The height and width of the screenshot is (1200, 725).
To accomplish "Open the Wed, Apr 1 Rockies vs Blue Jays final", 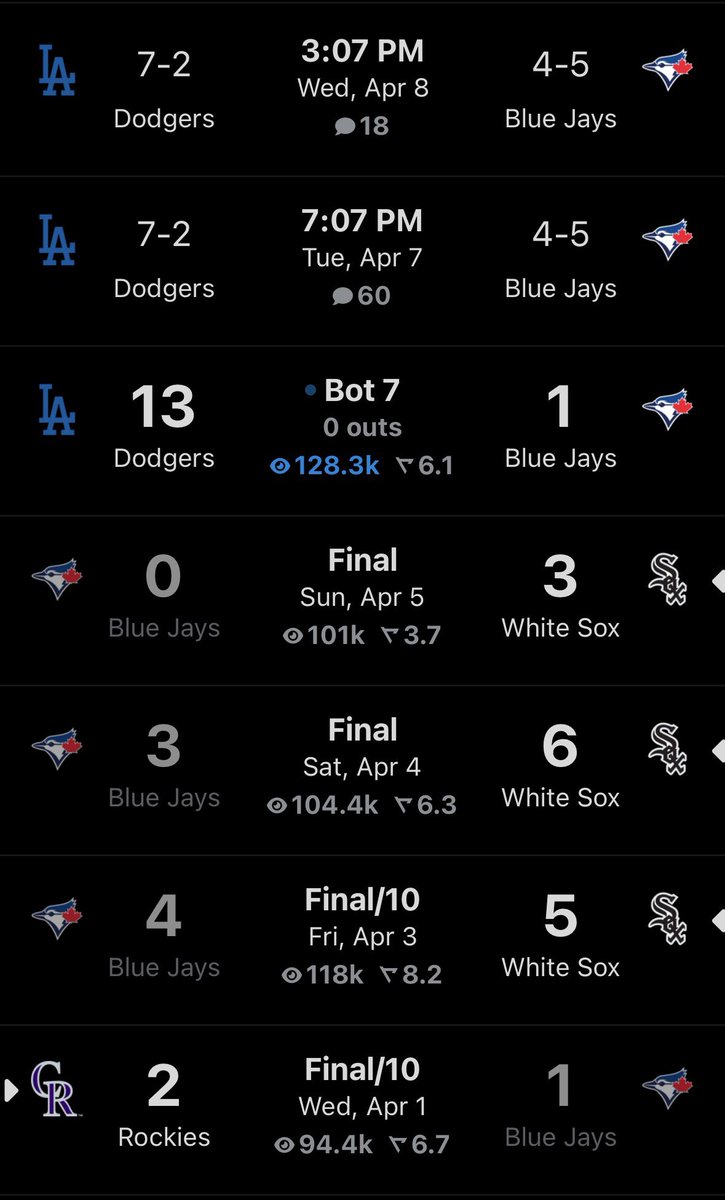I will [x=362, y=1108].
